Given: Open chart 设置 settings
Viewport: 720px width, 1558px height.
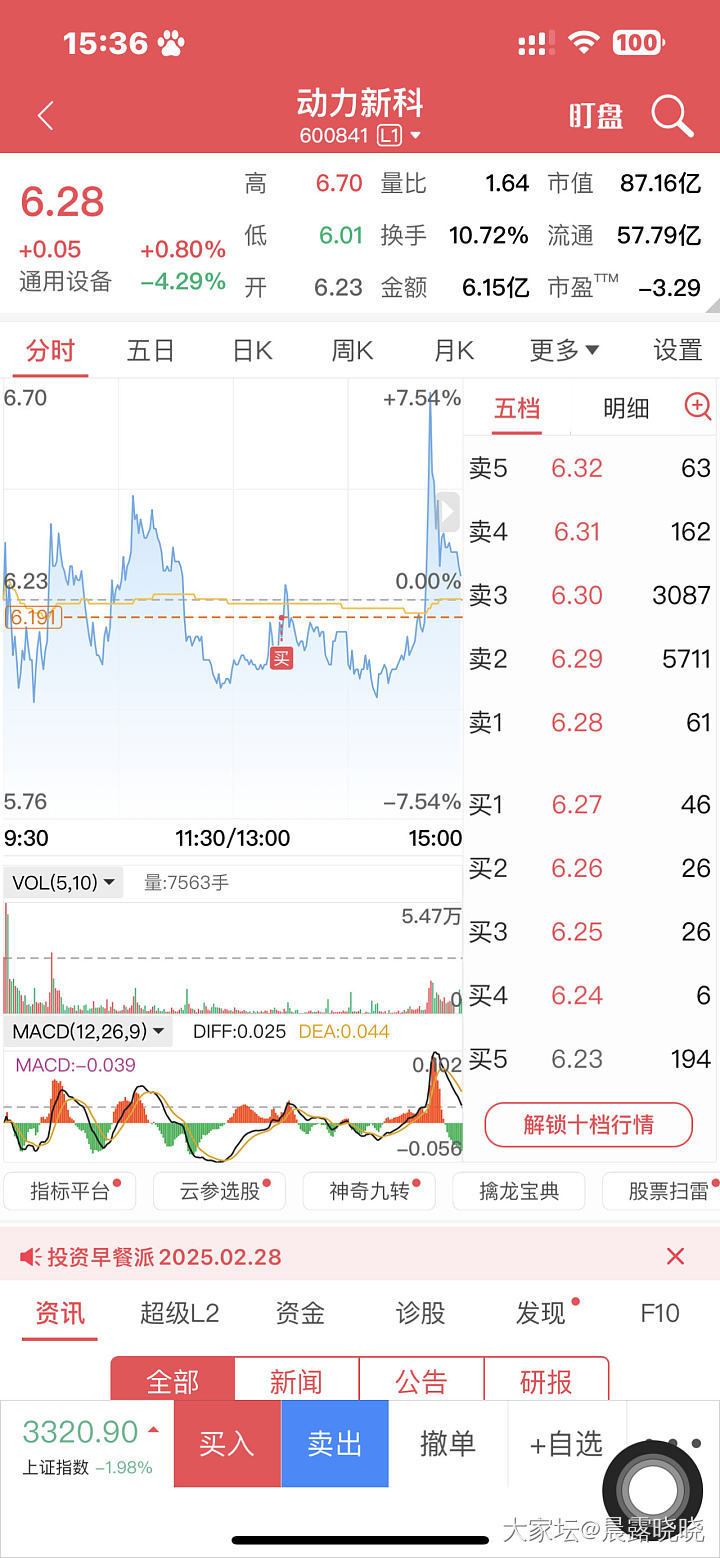Looking at the screenshot, I should (x=678, y=350).
